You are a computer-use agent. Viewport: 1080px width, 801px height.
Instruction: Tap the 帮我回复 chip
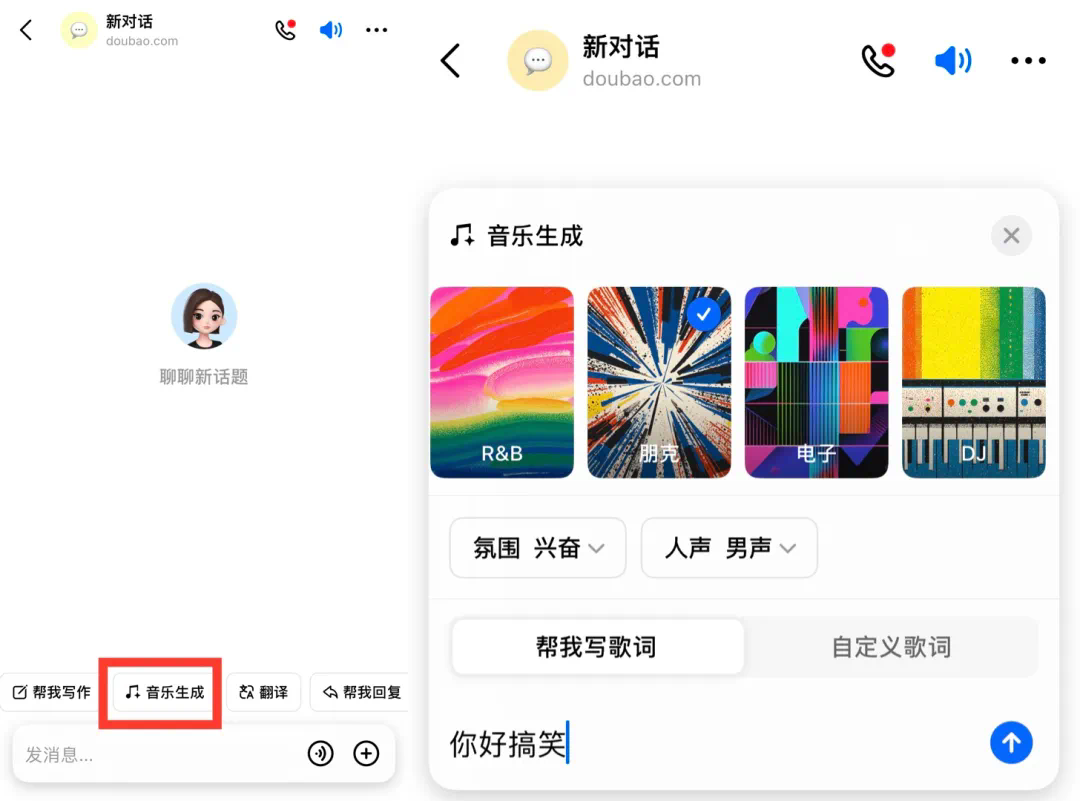362,692
